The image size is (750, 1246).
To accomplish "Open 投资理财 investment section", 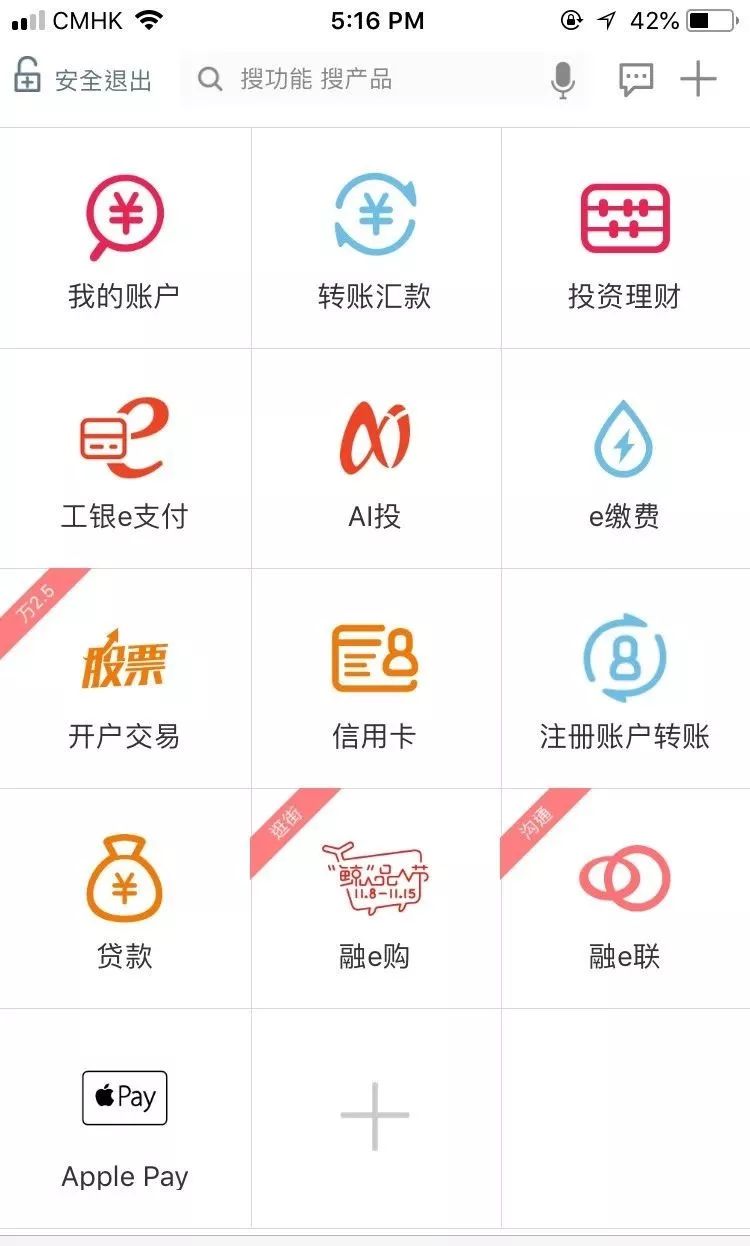I will point(624,237).
